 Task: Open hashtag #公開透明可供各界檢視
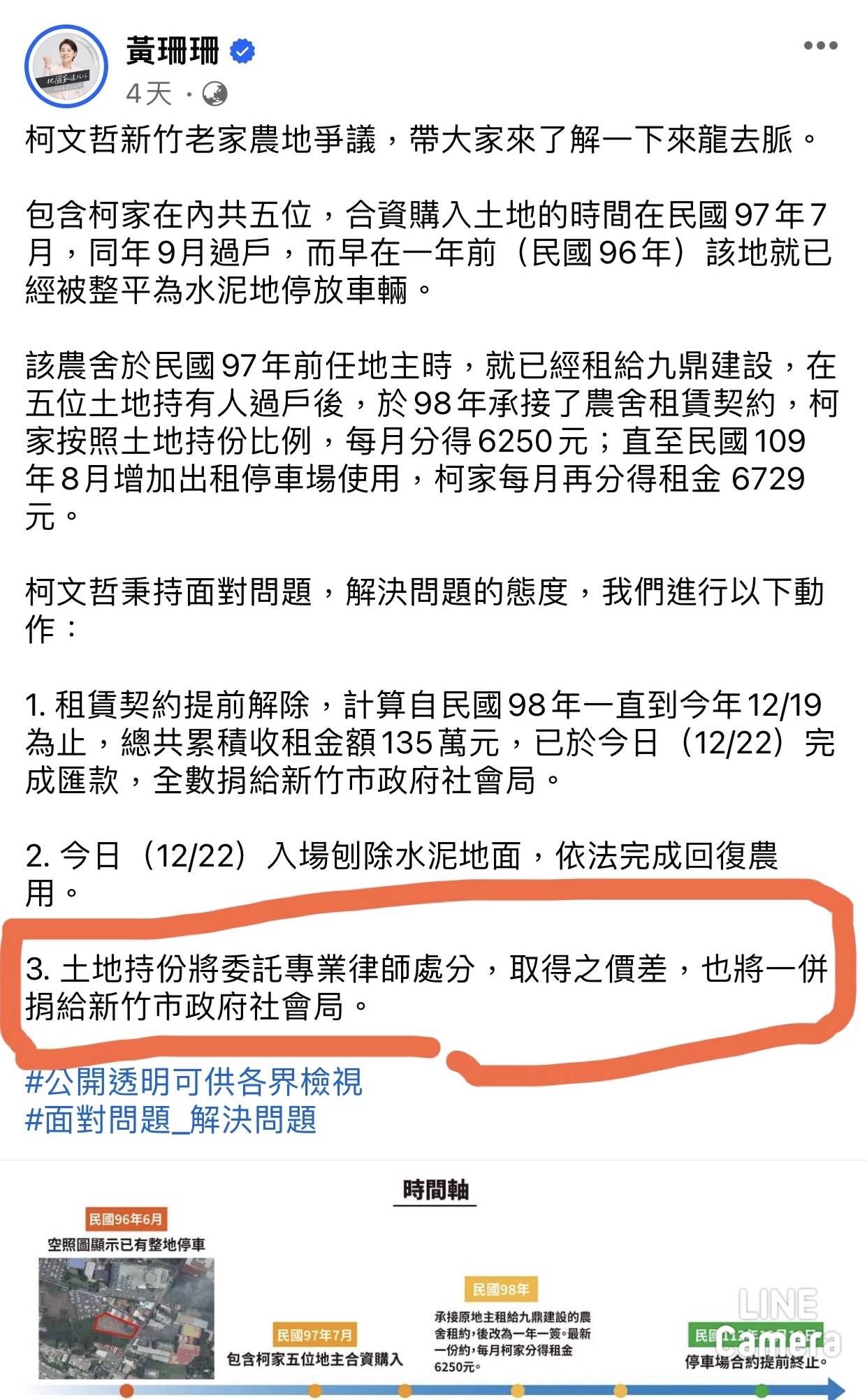(194, 1082)
